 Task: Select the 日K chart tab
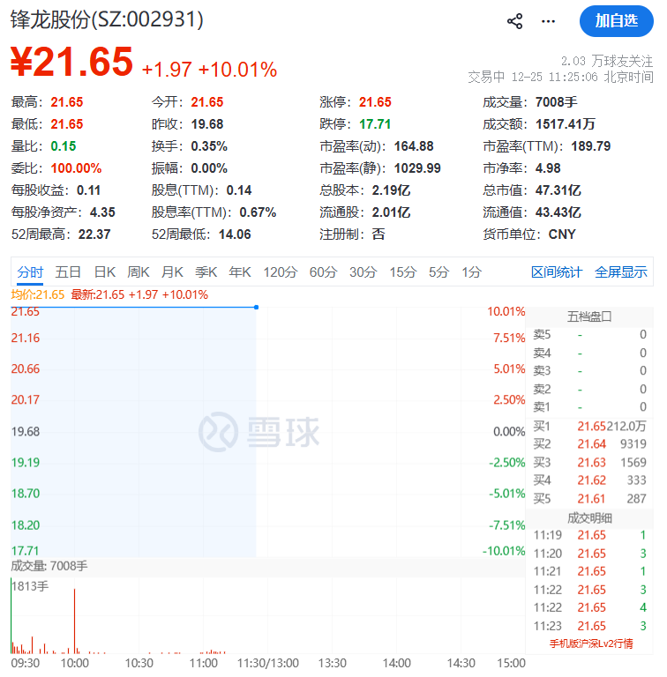pyautogui.click(x=104, y=272)
